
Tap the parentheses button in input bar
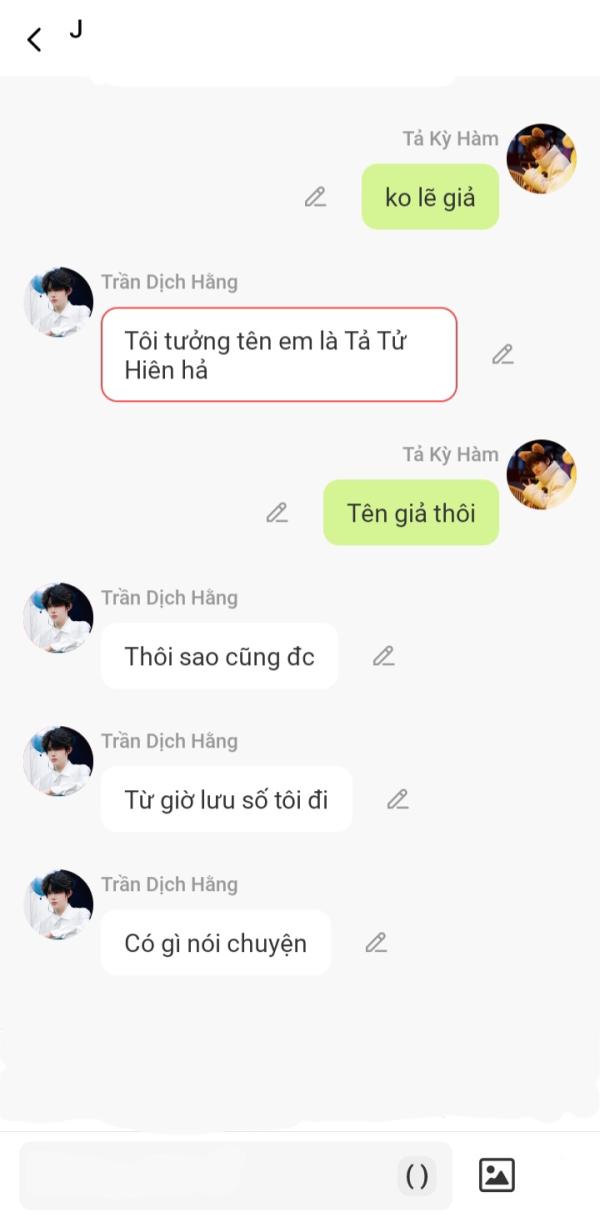point(417,1176)
